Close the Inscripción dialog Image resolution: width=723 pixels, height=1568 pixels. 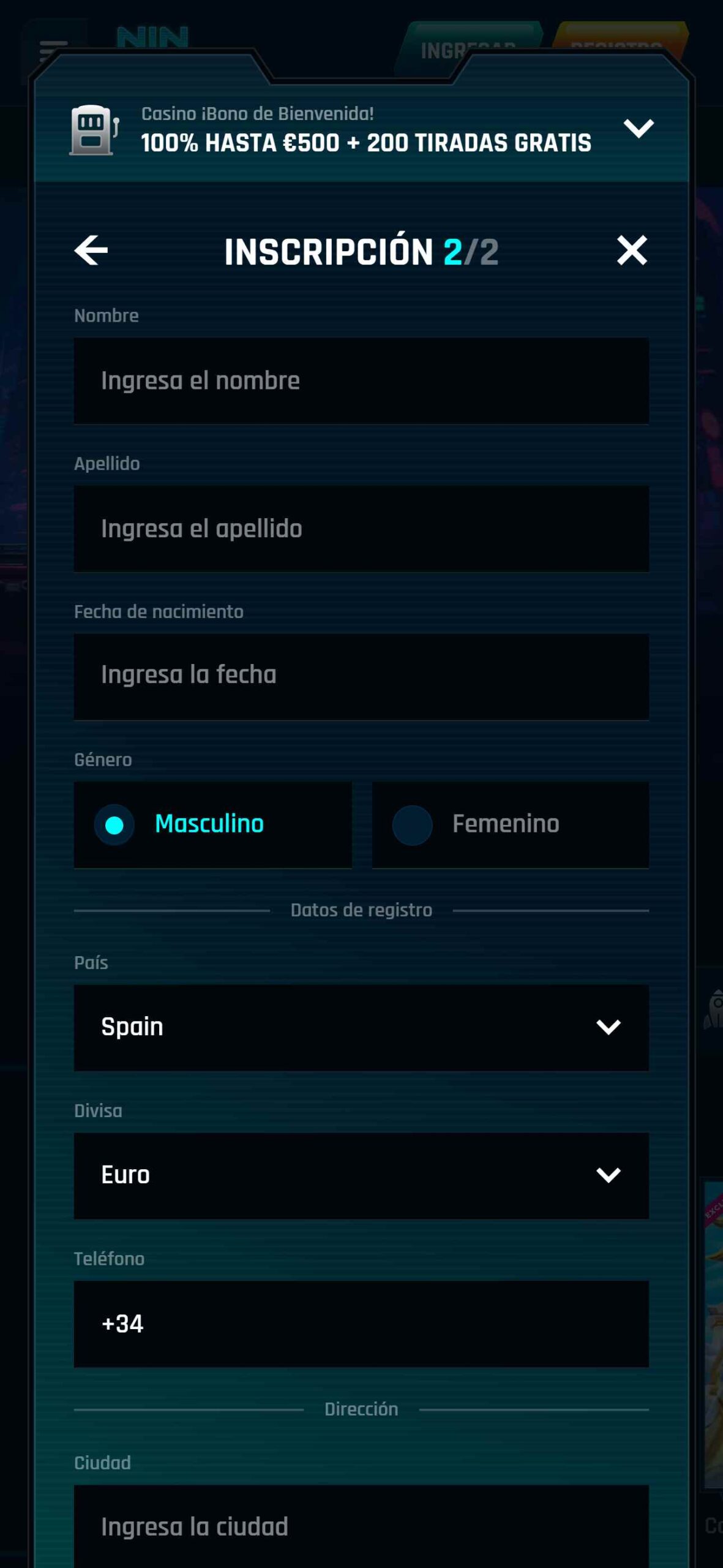point(632,251)
